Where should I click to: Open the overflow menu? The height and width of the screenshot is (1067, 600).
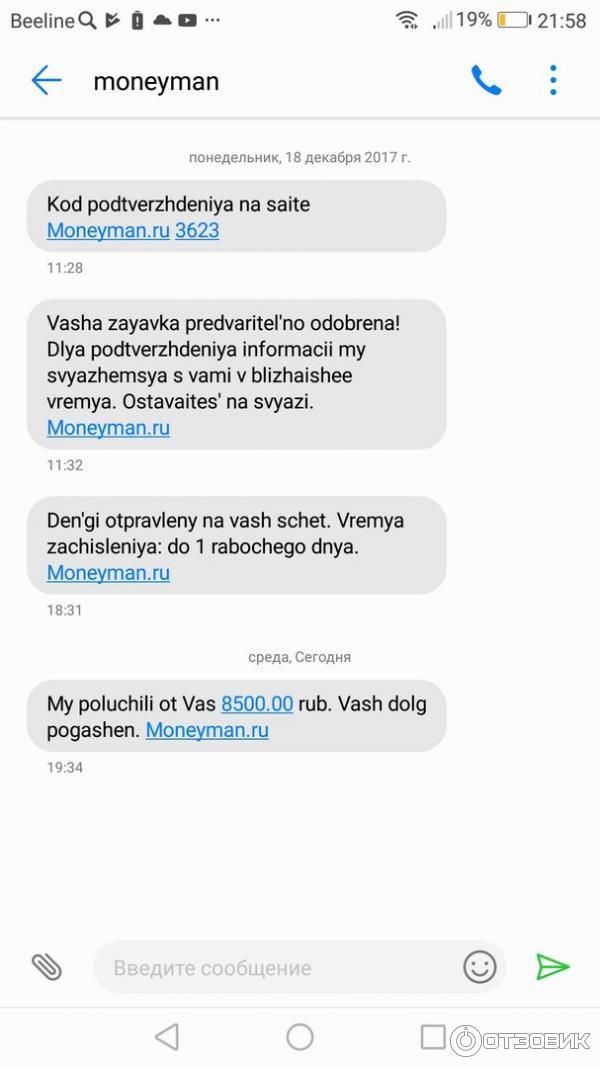(553, 81)
